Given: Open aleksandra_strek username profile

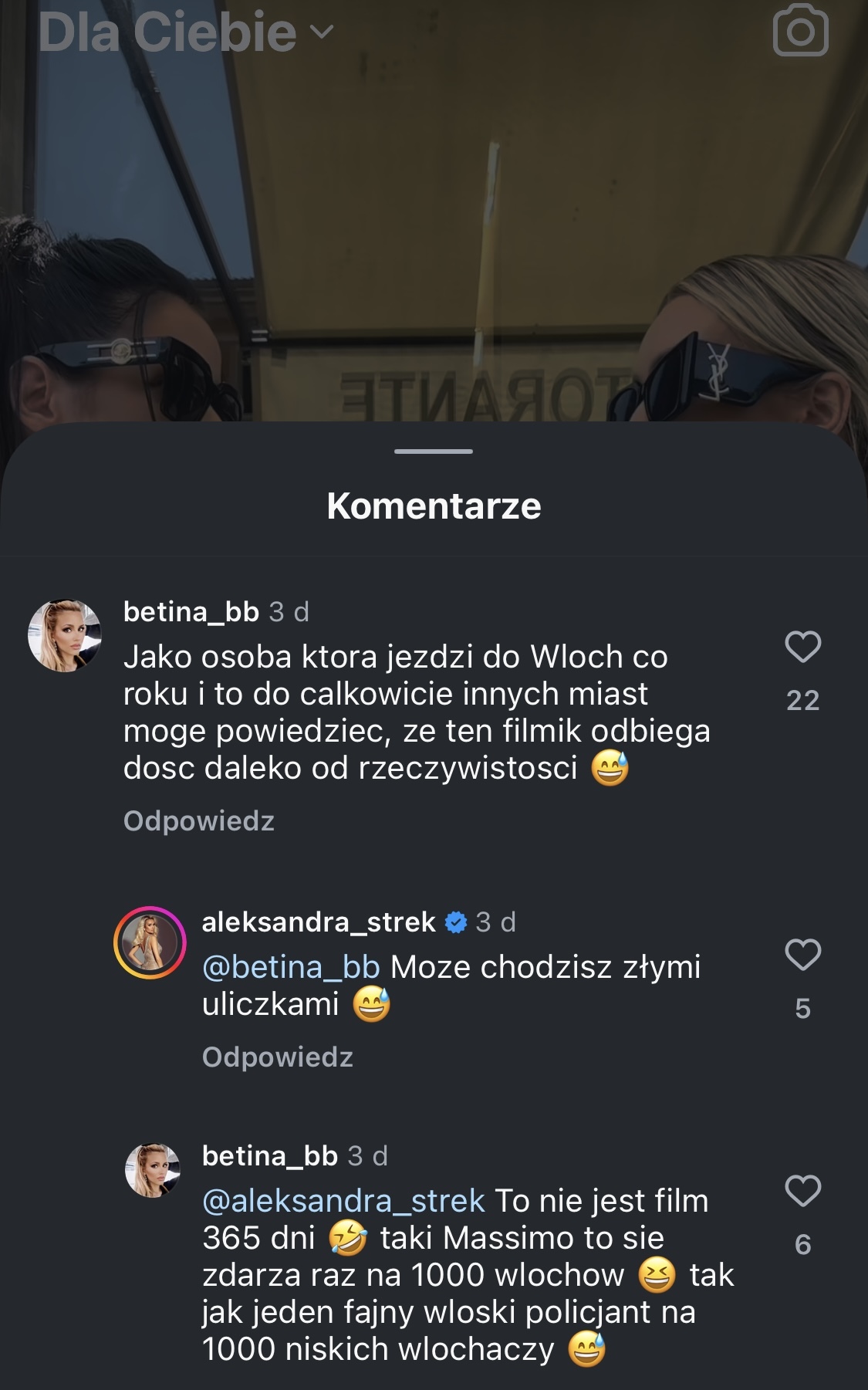Looking at the screenshot, I should 318,922.
